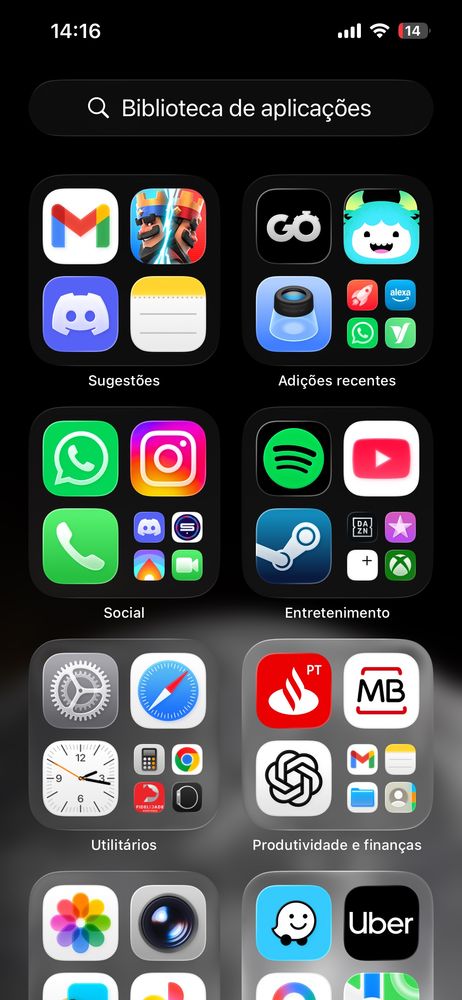Open YouTube in Entretenimento
462x1000 pixels.
381,458
